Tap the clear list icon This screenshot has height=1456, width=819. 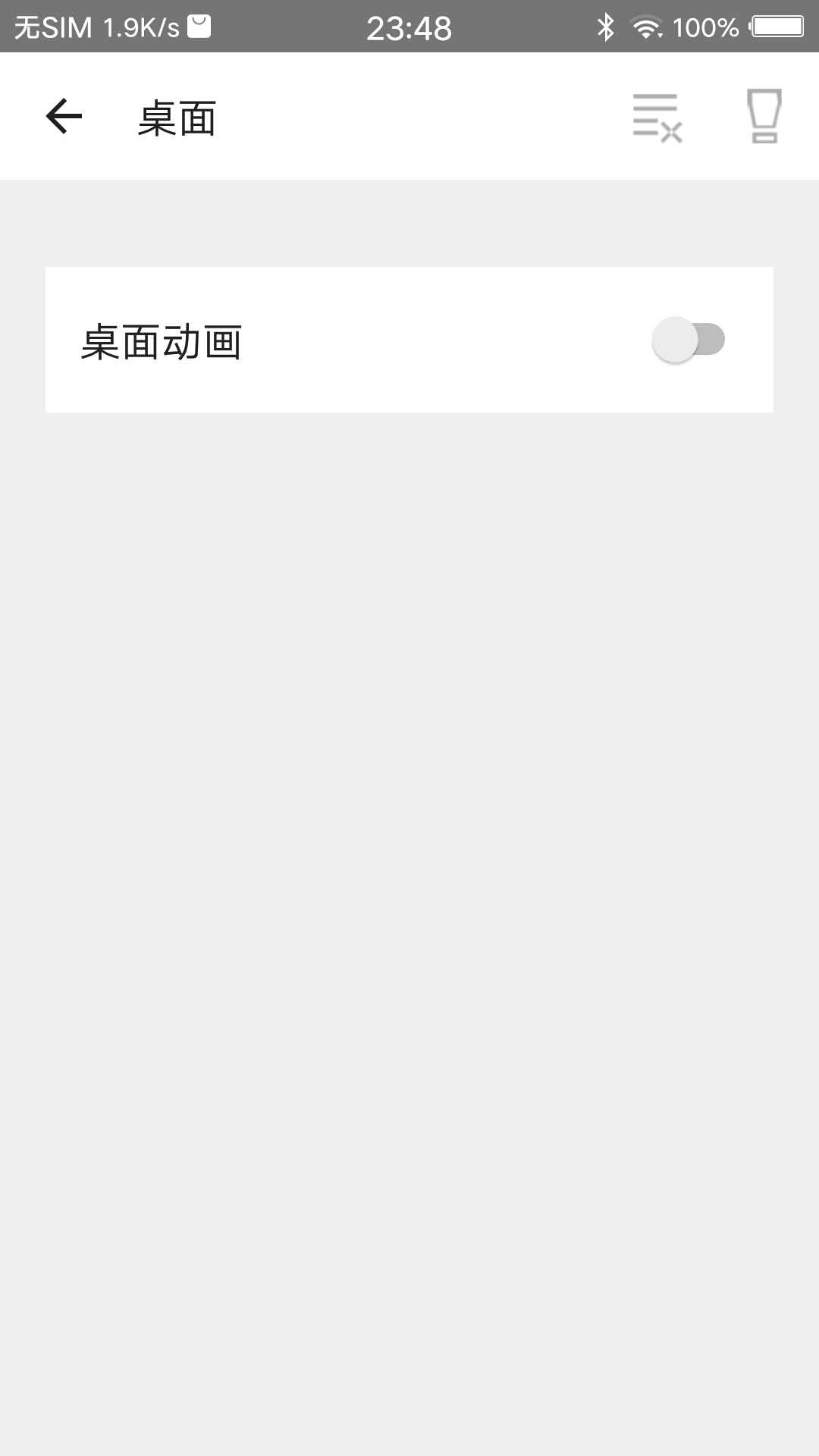pyautogui.click(x=657, y=118)
